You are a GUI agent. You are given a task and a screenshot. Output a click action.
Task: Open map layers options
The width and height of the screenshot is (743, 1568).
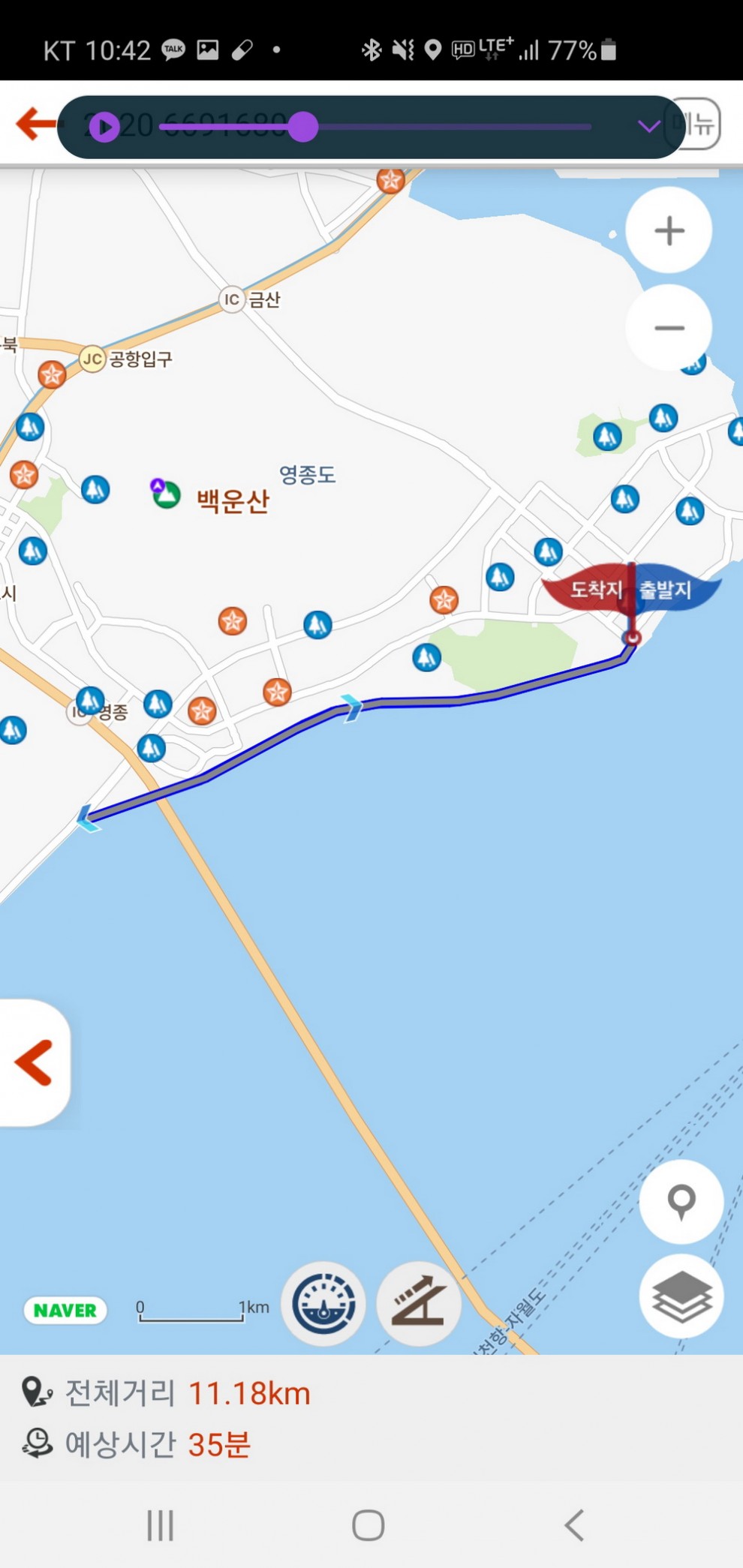(x=681, y=1296)
